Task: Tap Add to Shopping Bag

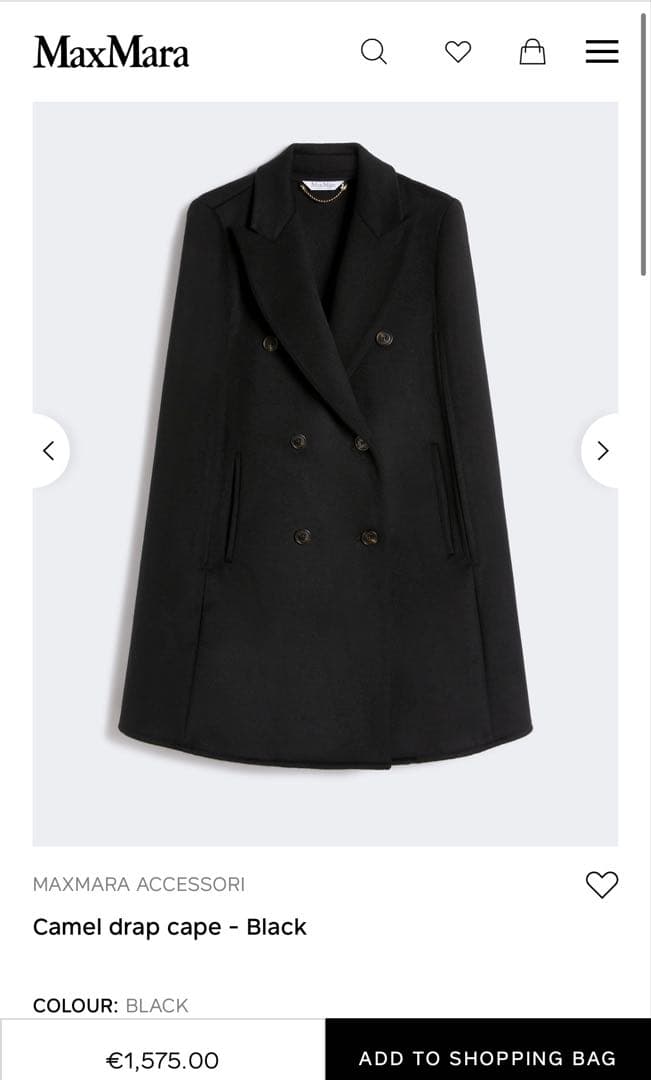Action: pyautogui.click(x=487, y=1058)
